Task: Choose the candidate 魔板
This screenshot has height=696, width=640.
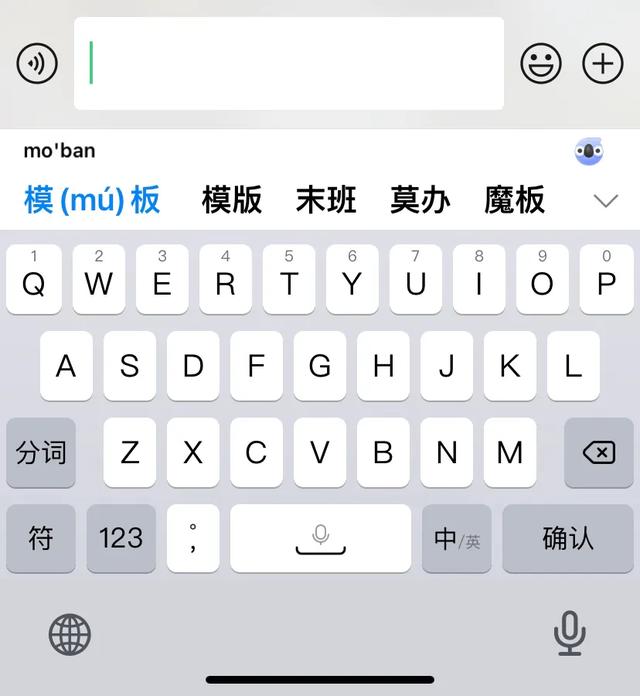Action: click(514, 200)
